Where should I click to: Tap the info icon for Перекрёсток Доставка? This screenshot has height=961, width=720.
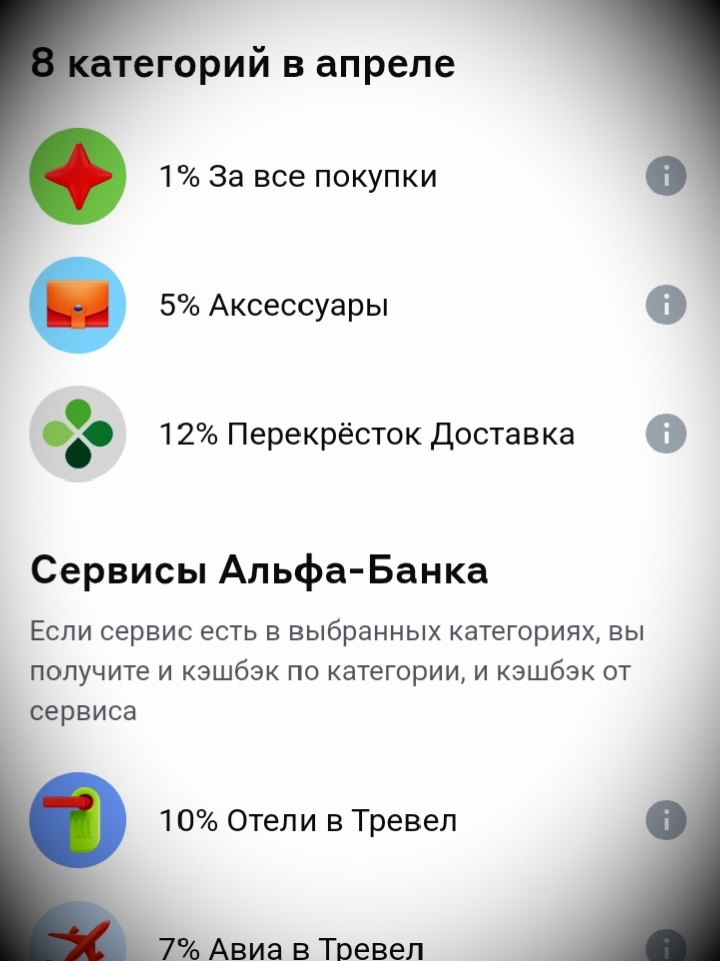point(666,433)
